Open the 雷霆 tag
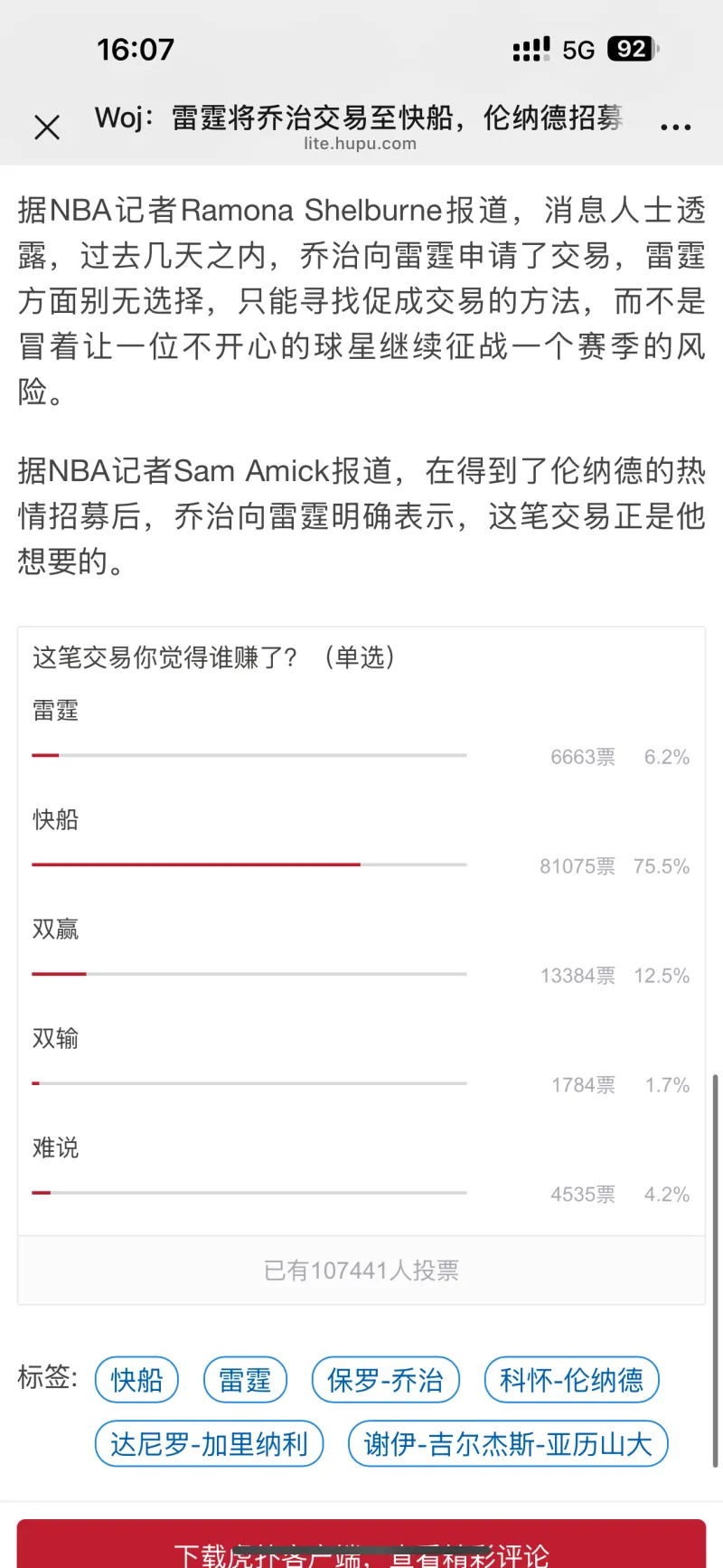 coord(245,1380)
